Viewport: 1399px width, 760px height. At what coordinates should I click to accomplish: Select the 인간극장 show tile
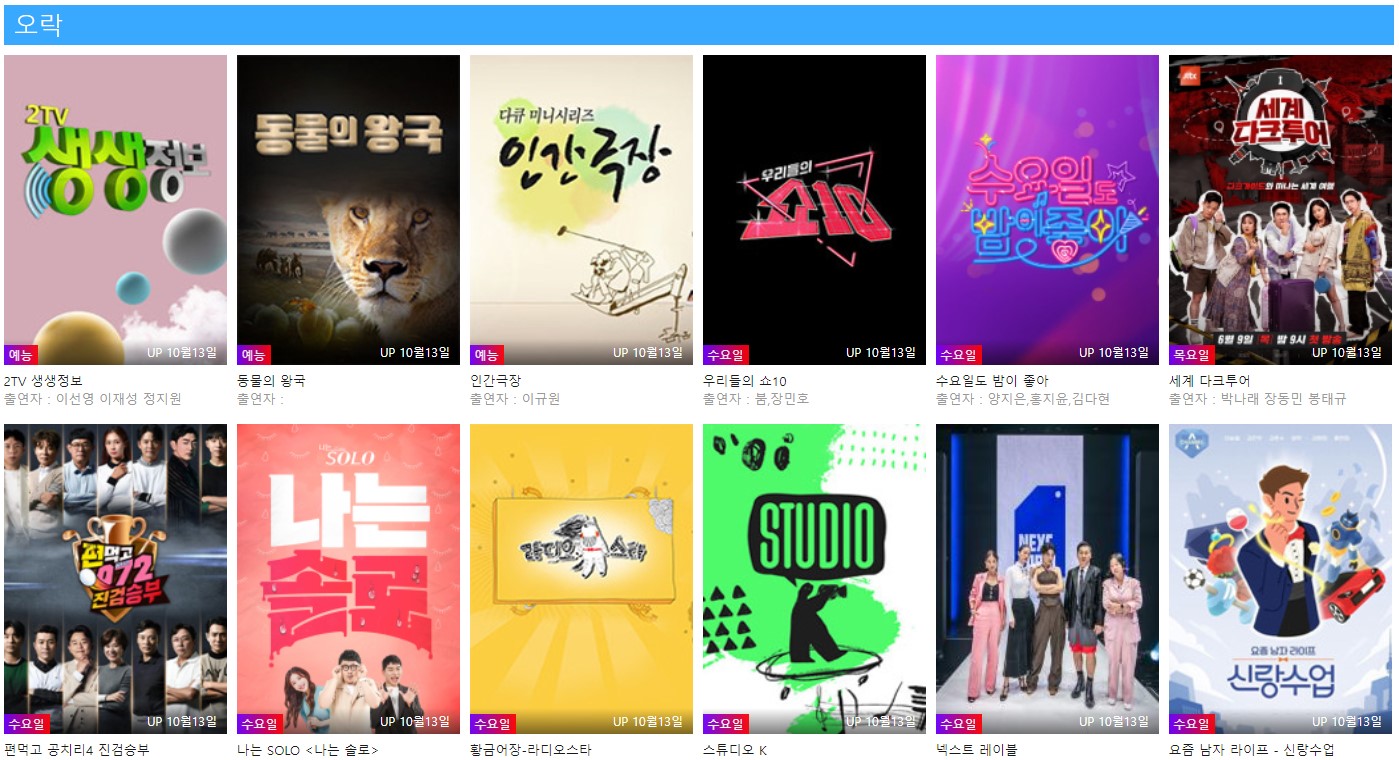[581, 210]
